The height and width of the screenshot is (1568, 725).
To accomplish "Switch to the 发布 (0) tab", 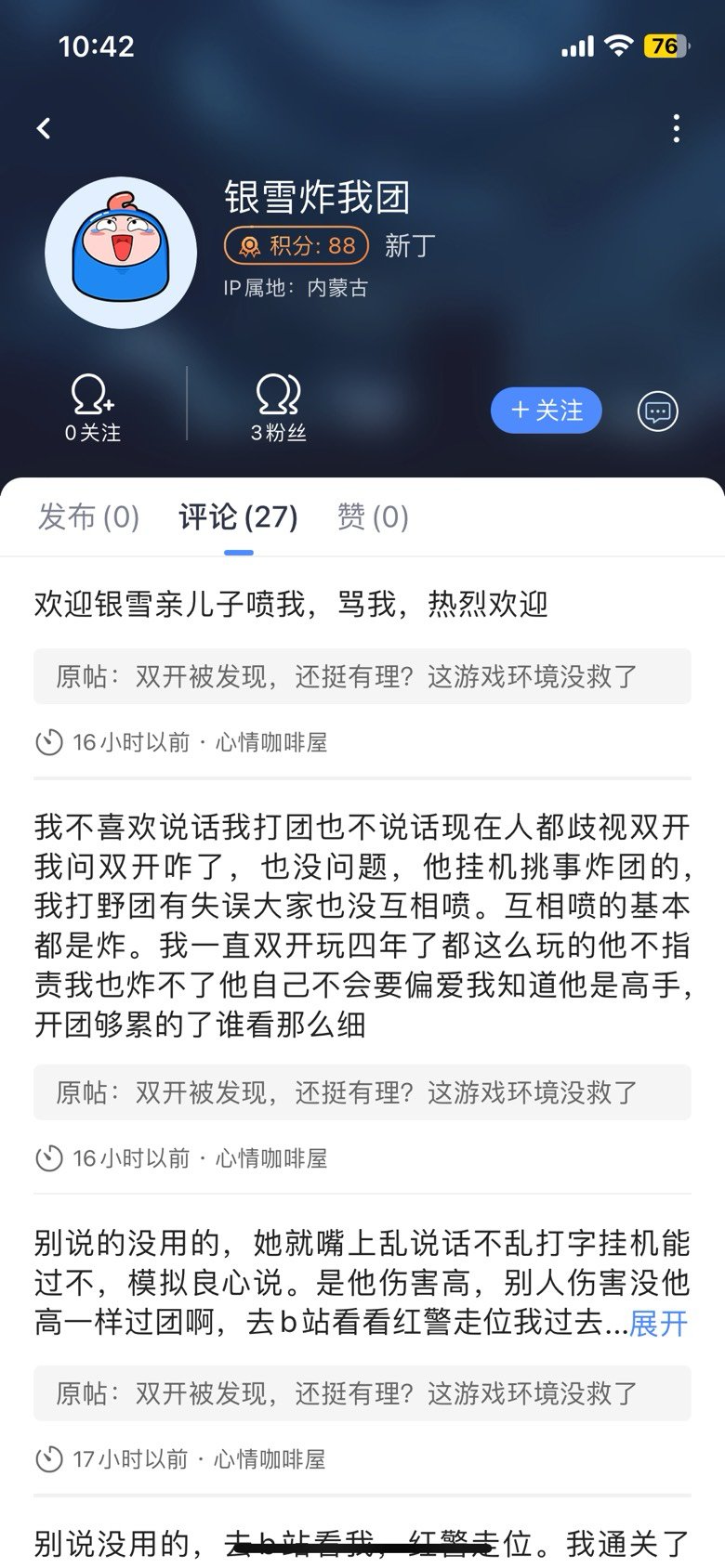I will [88, 516].
